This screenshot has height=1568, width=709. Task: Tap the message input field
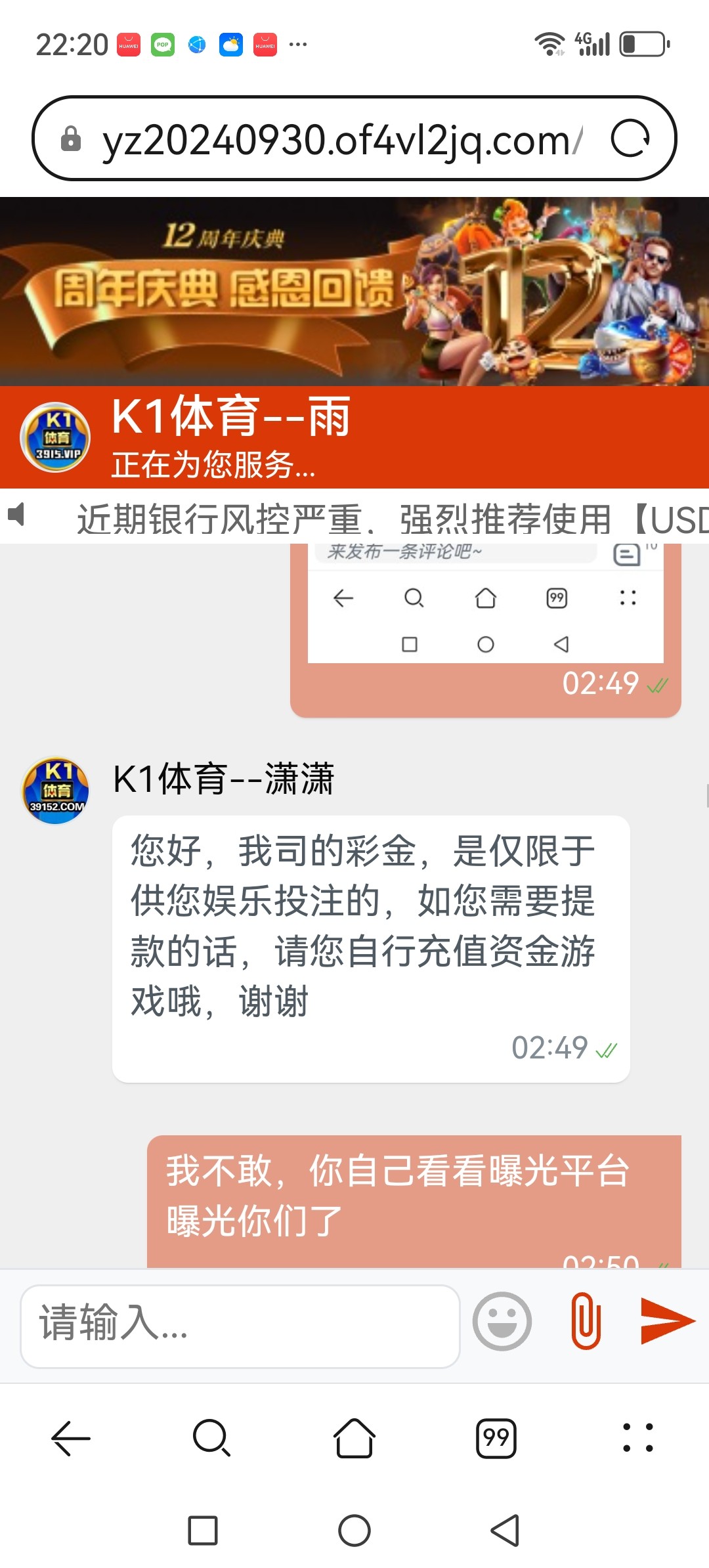pyautogui.click(x=240, y=1322)
